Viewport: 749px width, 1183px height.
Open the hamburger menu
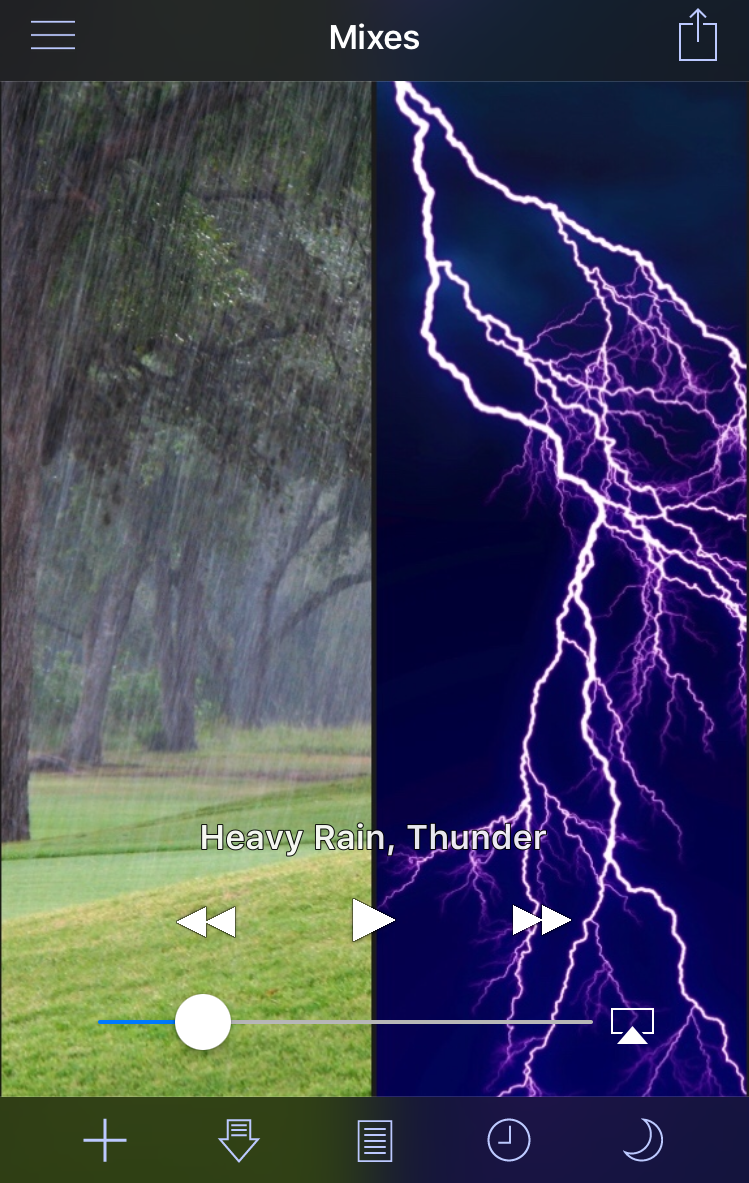tap(53, 35)
